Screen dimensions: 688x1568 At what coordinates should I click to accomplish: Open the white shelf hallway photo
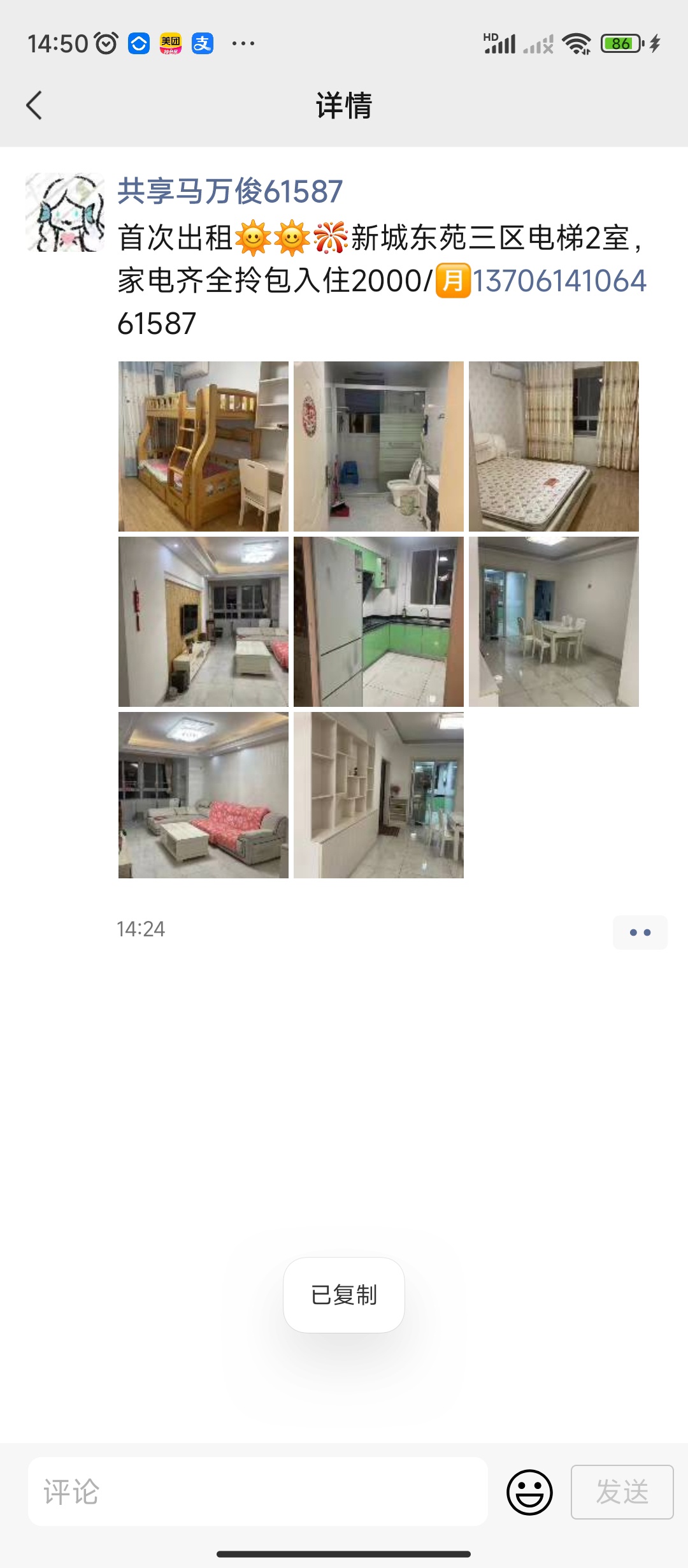pyautogui.click(x=378, y=795)
